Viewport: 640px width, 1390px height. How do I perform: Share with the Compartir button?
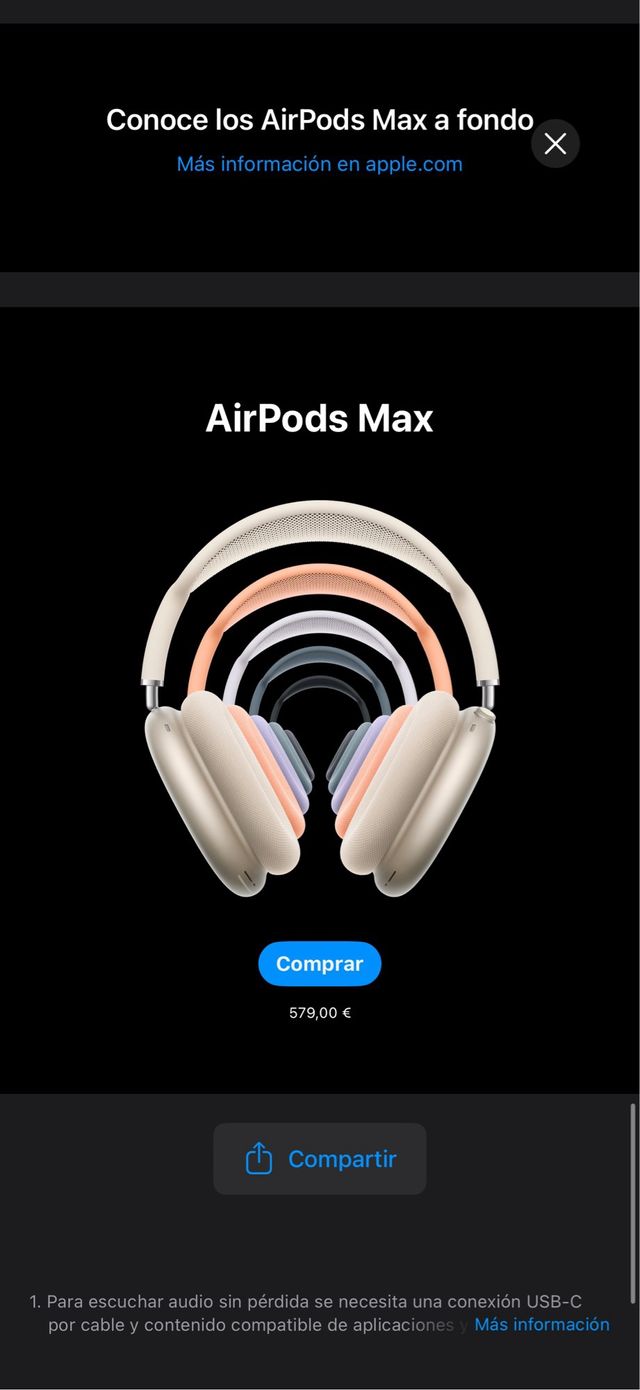click(320, 1159)
